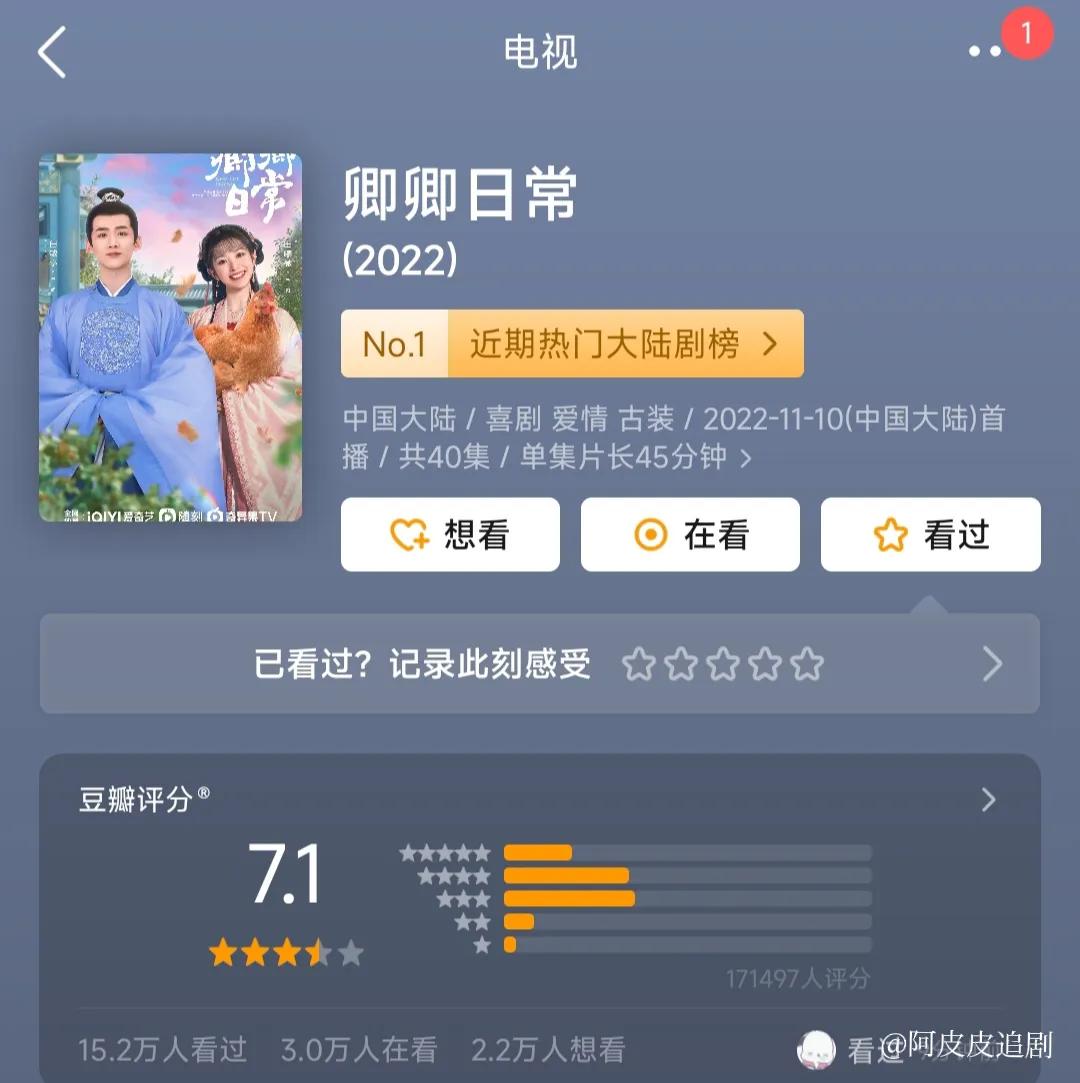Open the 豆瓣评分 rating details card
This screenshot has height=1083, width=1080.
(540, 800)
